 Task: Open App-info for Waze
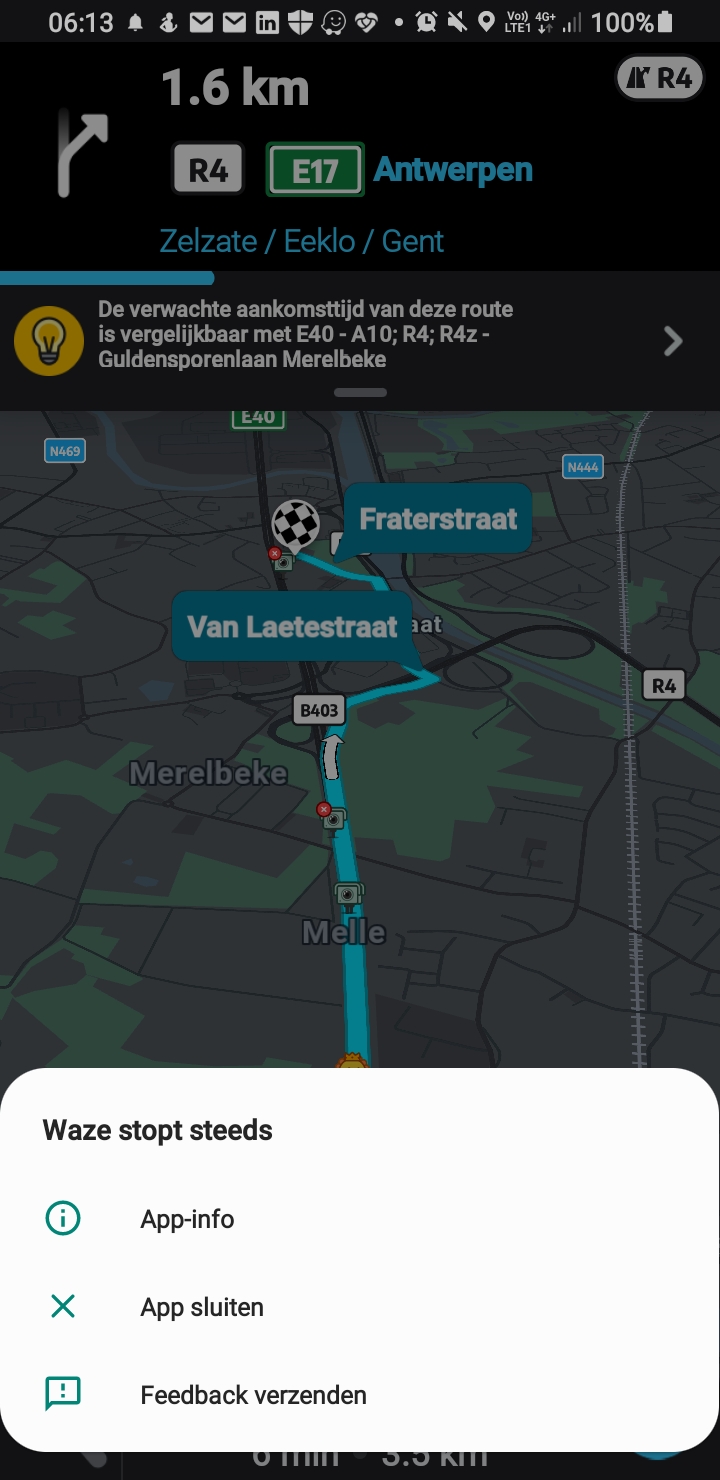point(187,1219)
